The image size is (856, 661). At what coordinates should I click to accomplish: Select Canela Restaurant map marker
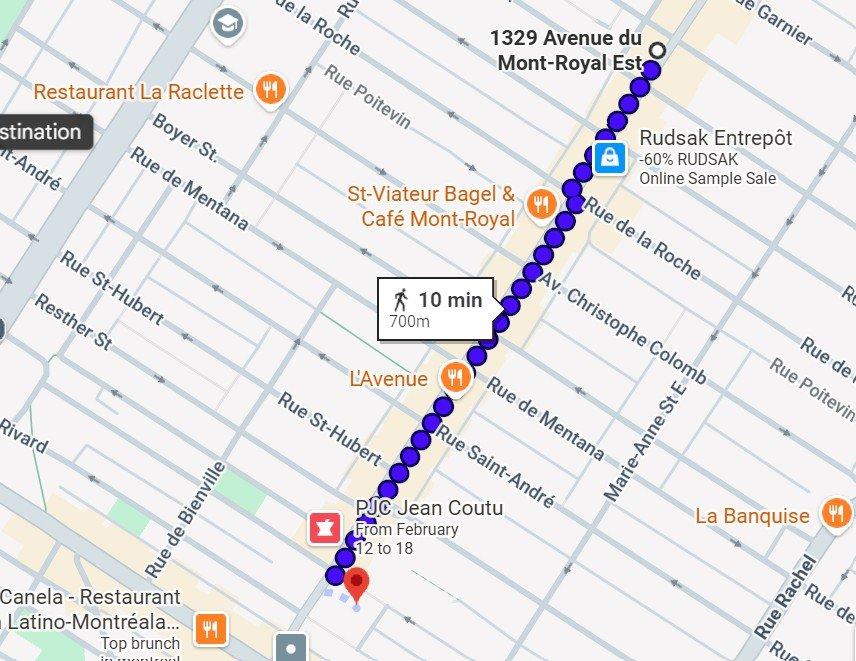(210, 628)
